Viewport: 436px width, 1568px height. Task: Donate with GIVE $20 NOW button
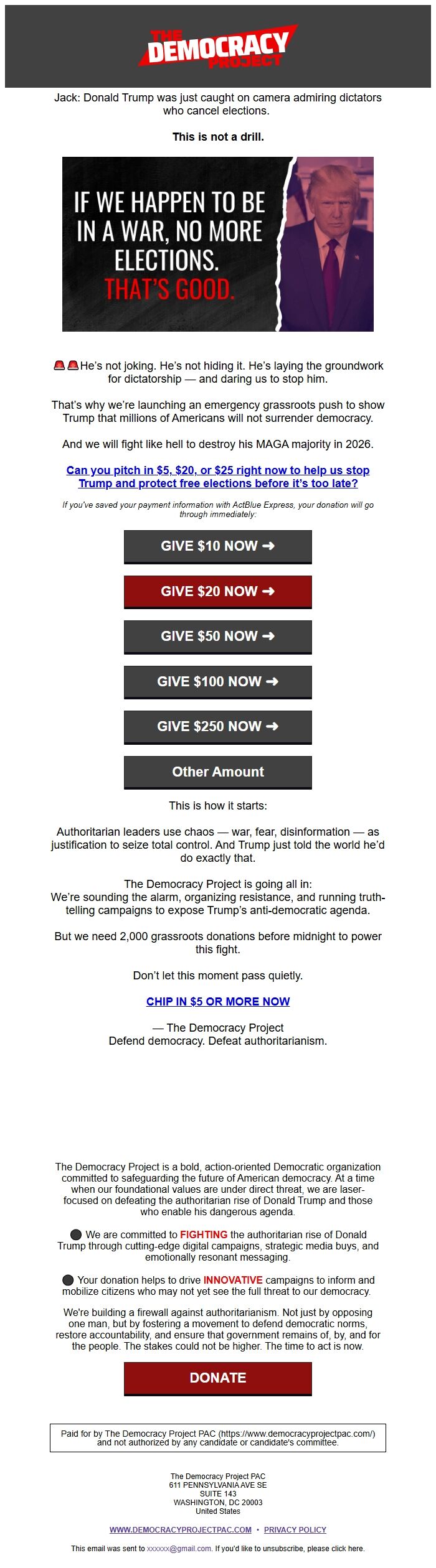pyautogui.click(x=217, y=592)
